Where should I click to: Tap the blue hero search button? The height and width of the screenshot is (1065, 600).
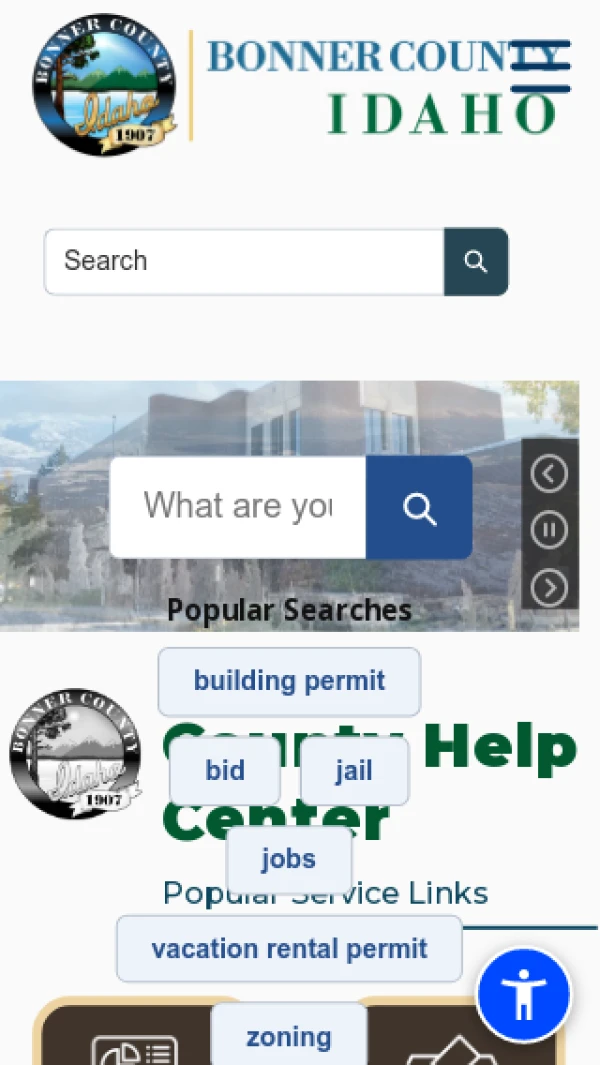tap(419, 507)
